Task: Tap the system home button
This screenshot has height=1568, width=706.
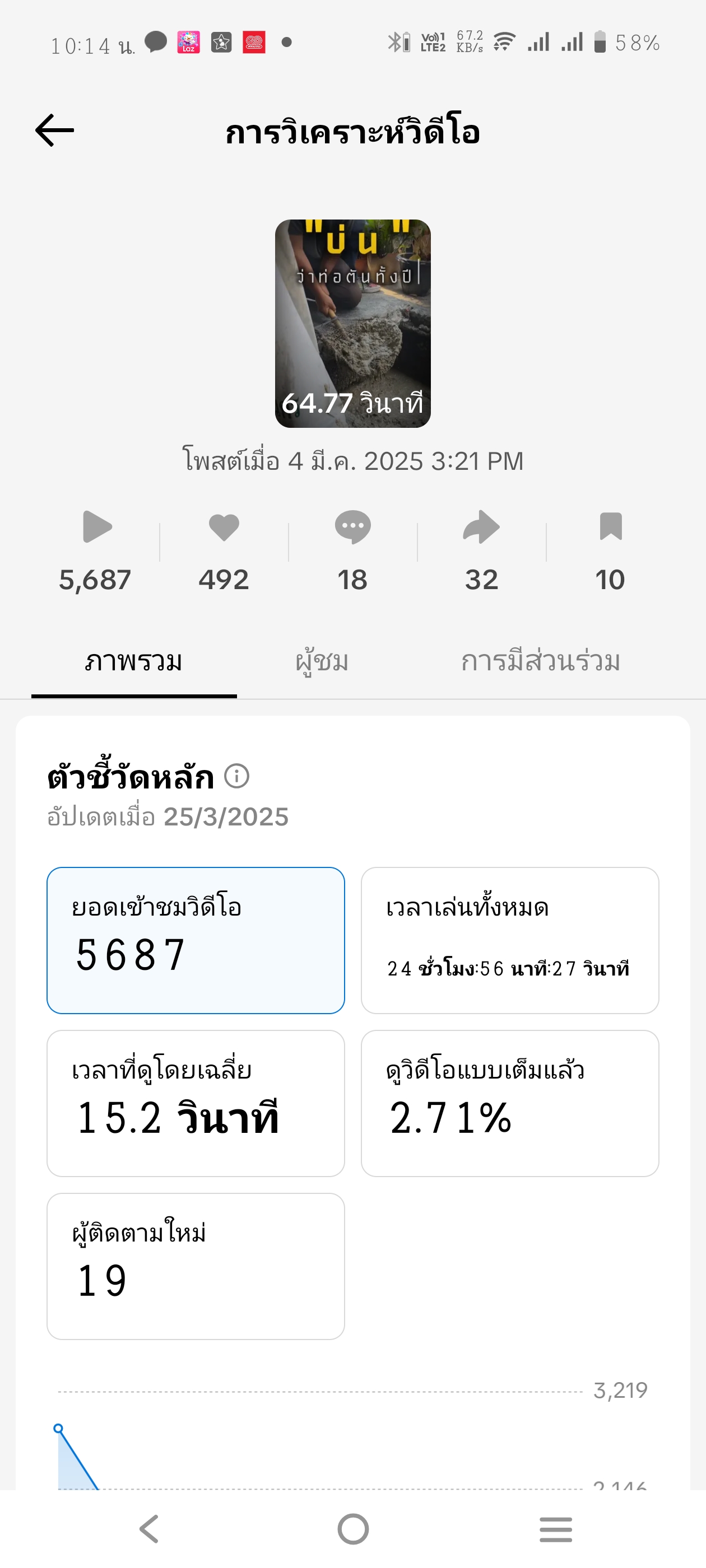Action: click(x=354, y=1528)
